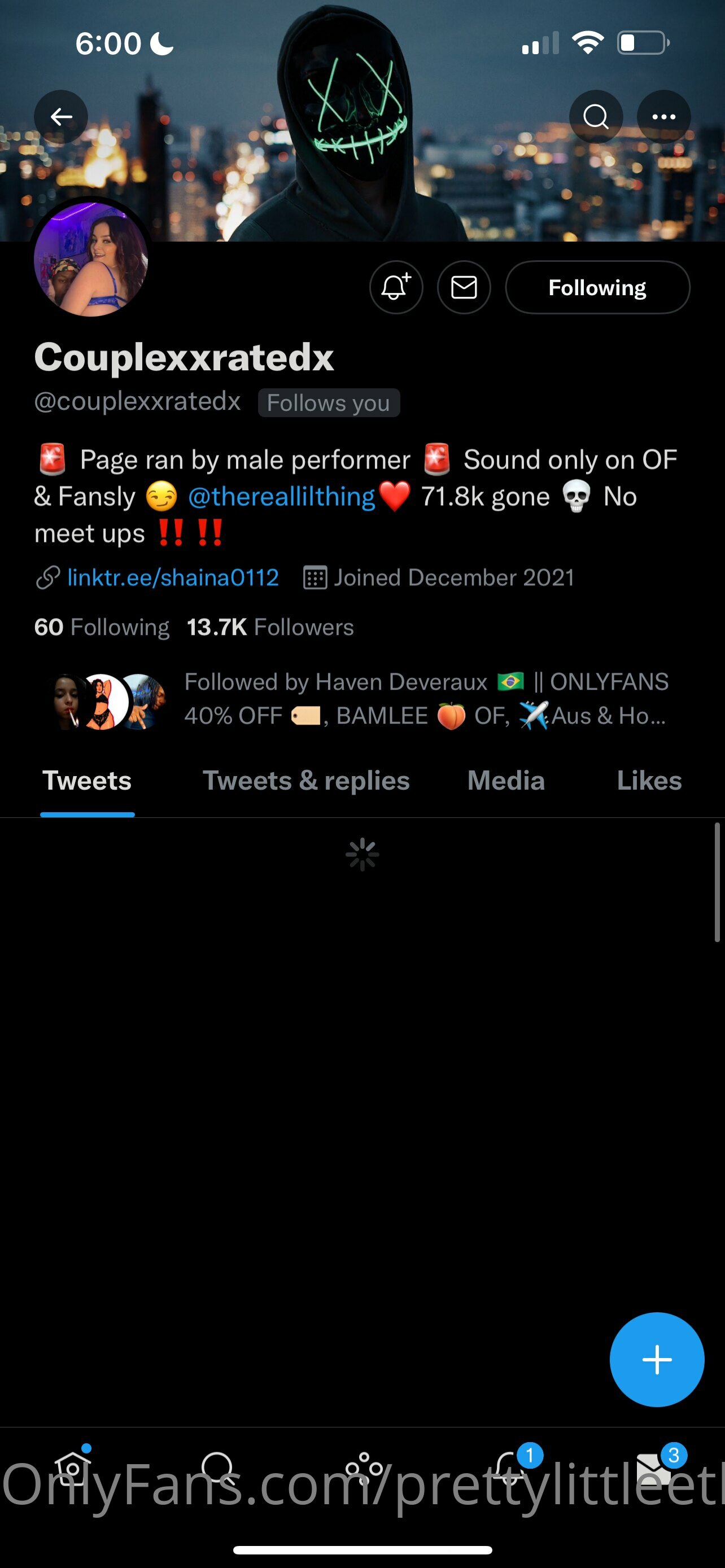Compose a new tweet with plus button

657,1359
